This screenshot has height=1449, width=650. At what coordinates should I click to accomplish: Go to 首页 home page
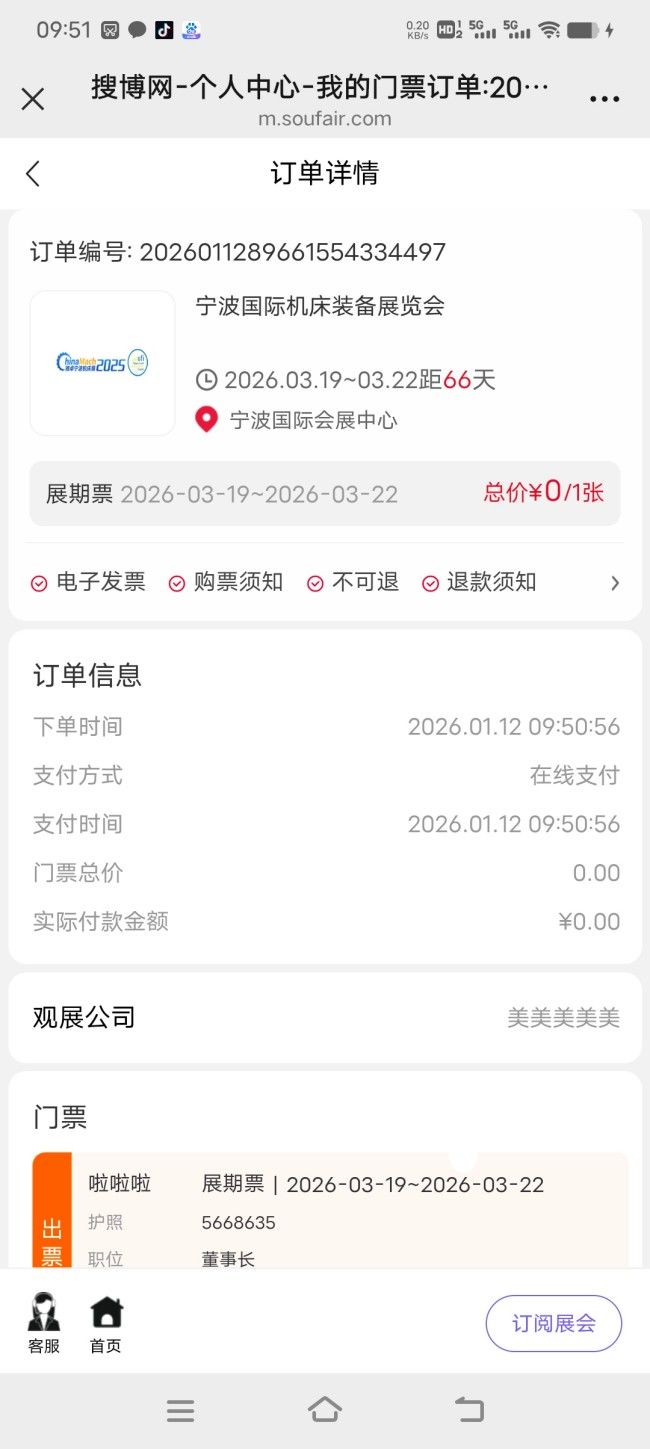(106, 1323)
